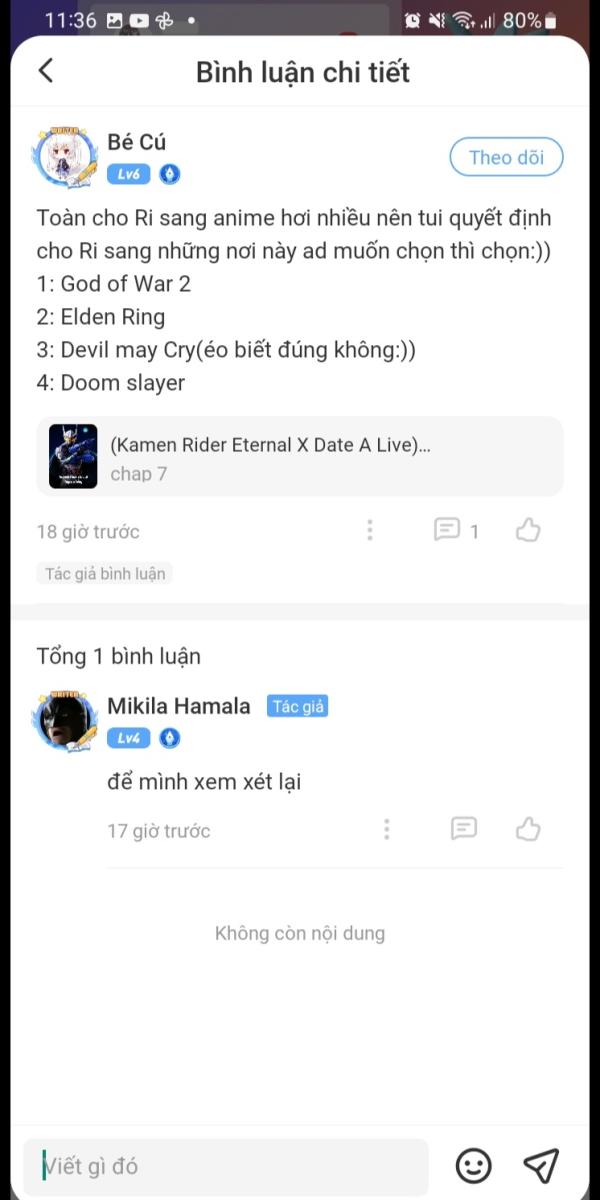Follow Bé Cú with Theo dõi button

point(505,157)
